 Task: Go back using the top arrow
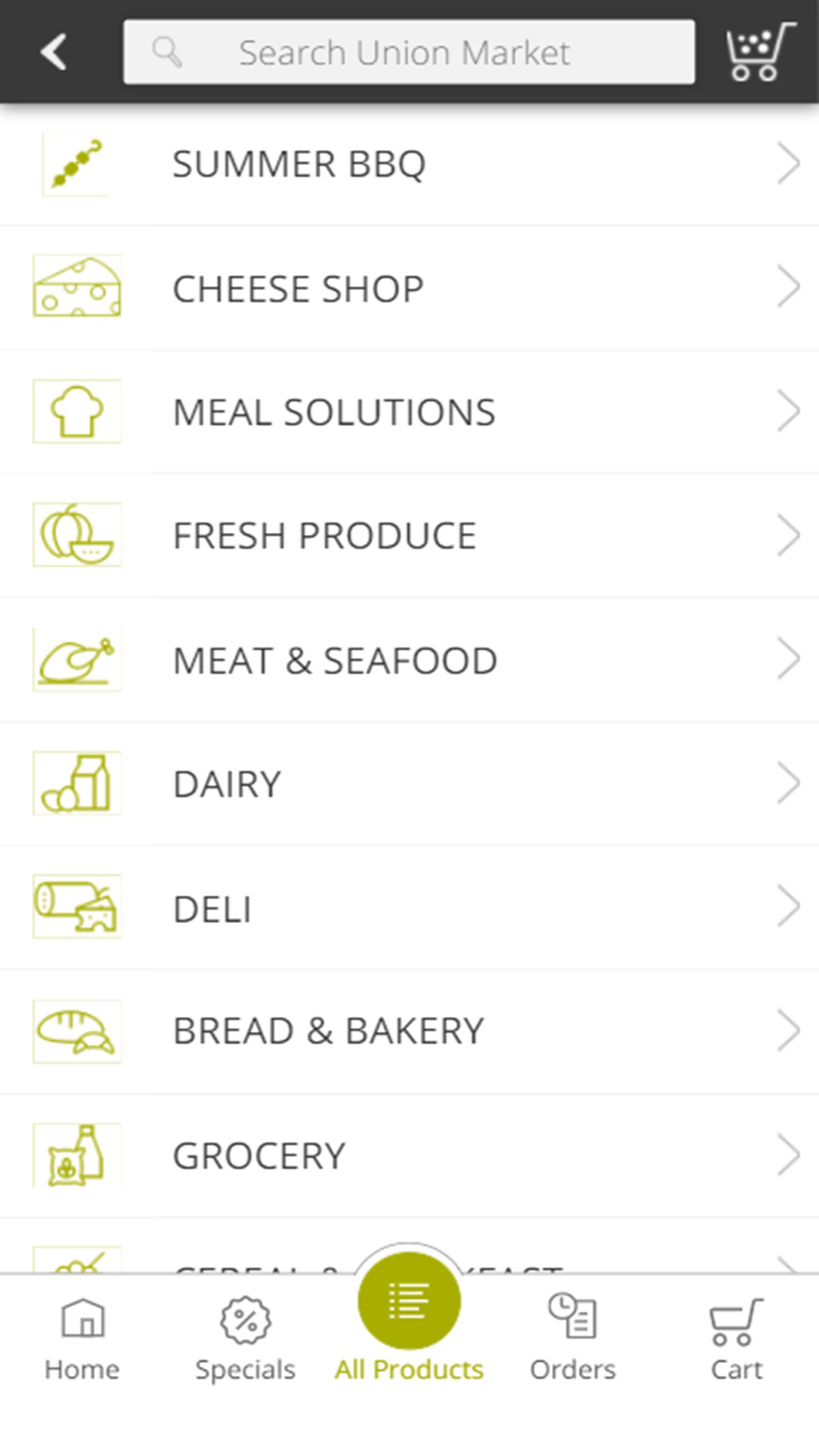pyautogui.click(x=54, y=52)
